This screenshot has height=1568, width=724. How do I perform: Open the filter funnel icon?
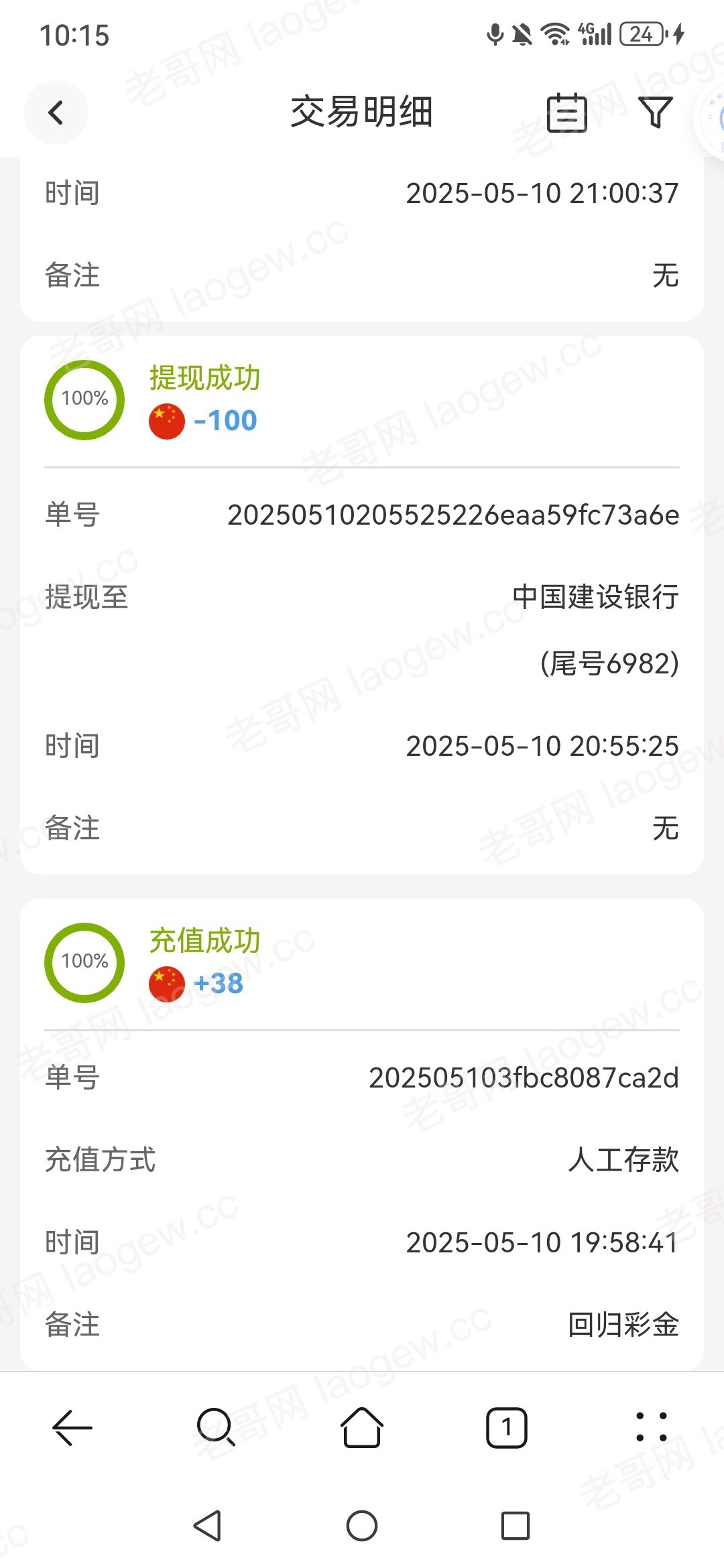(655, 113)
